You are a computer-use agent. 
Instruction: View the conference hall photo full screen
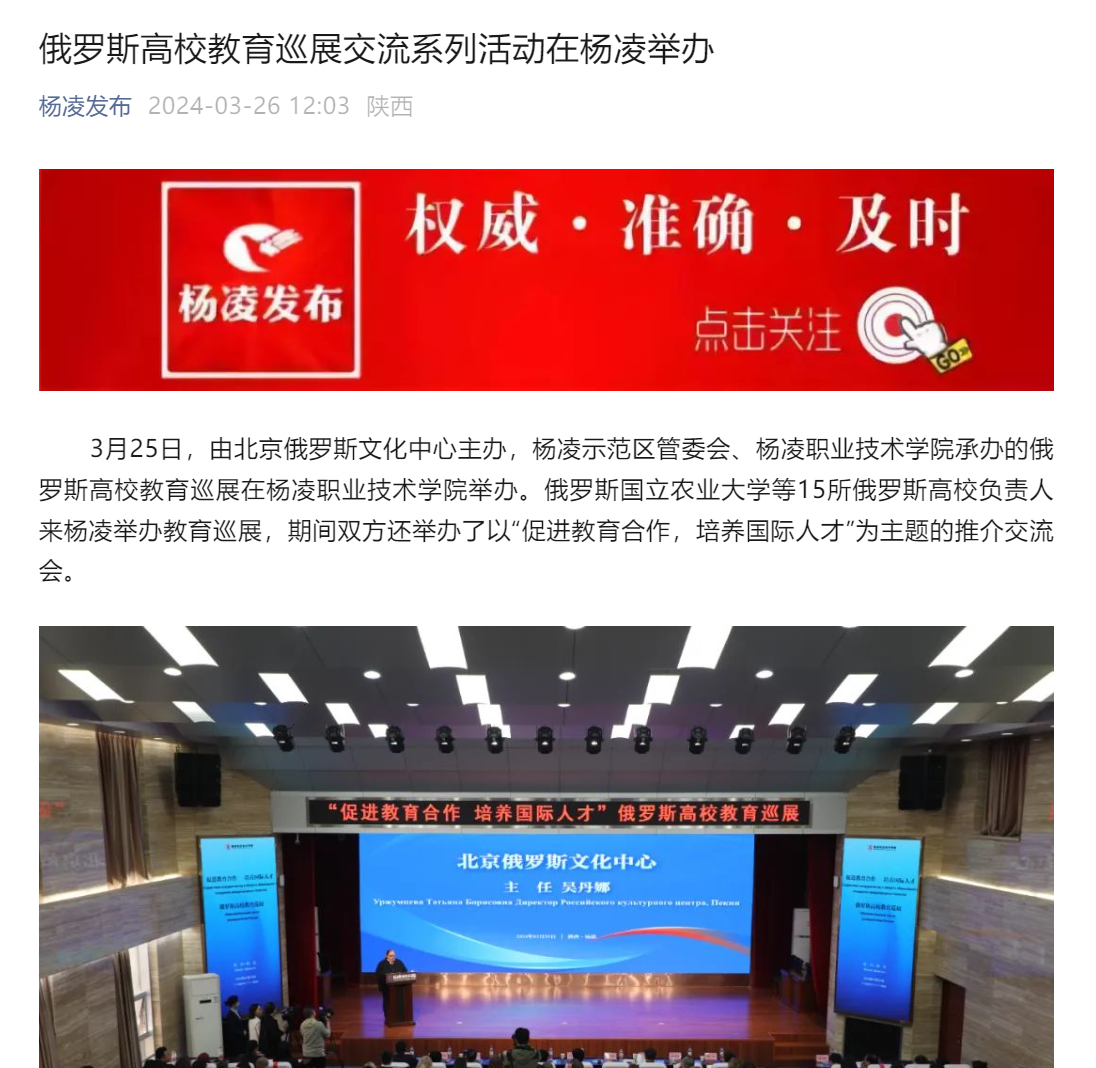pos(546,846)
